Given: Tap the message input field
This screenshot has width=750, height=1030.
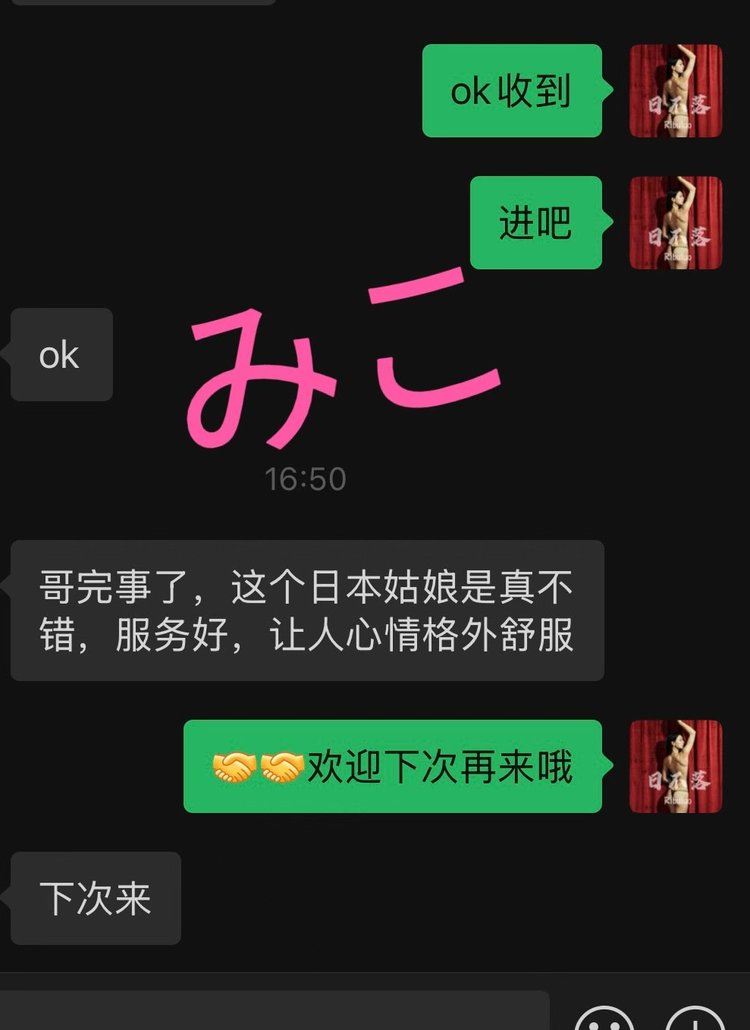Looking at the screenshot, I should pyautogui.click(x=275, y=1012).
